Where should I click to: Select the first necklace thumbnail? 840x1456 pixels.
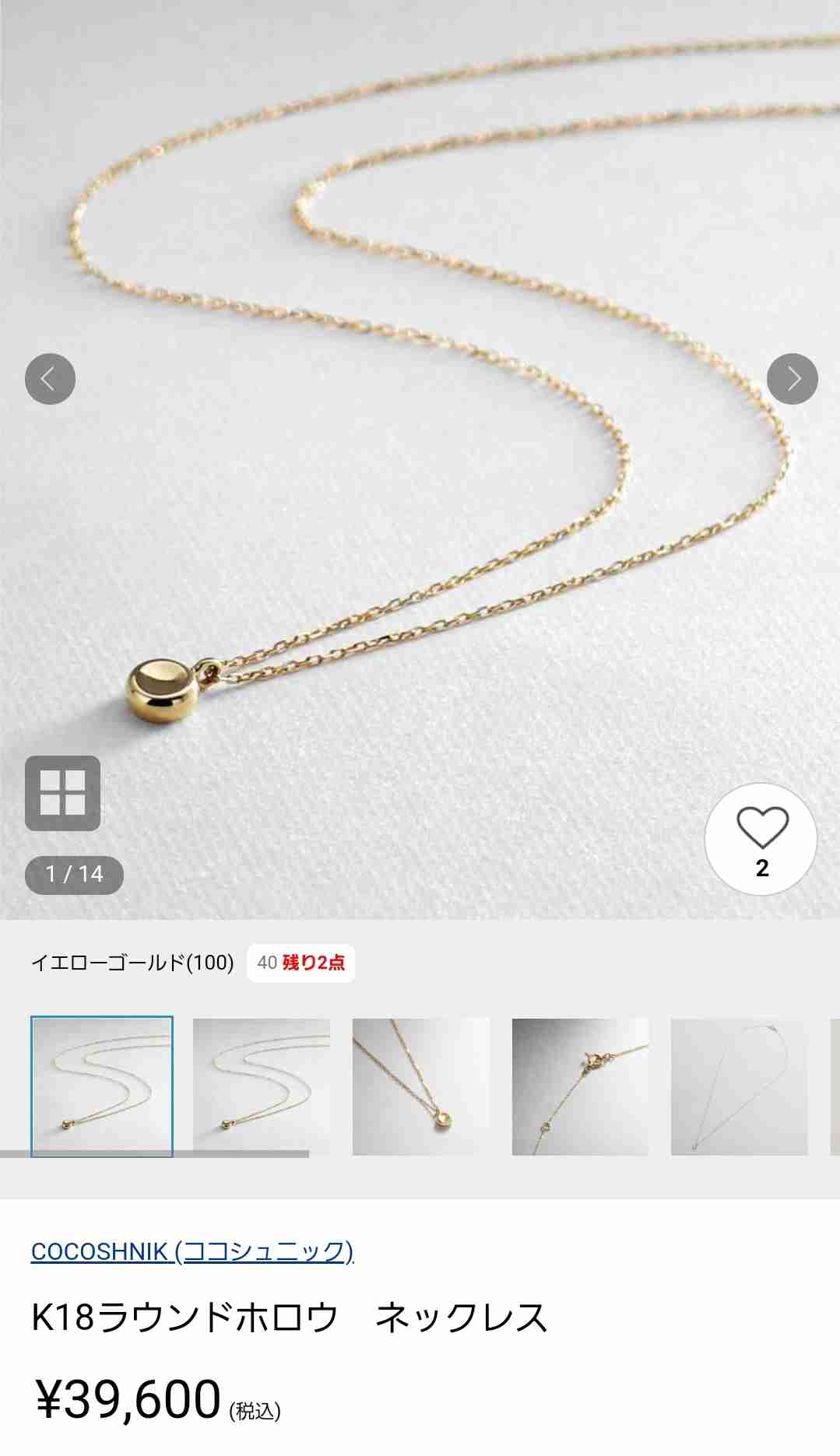click(x=102, y=1086)
